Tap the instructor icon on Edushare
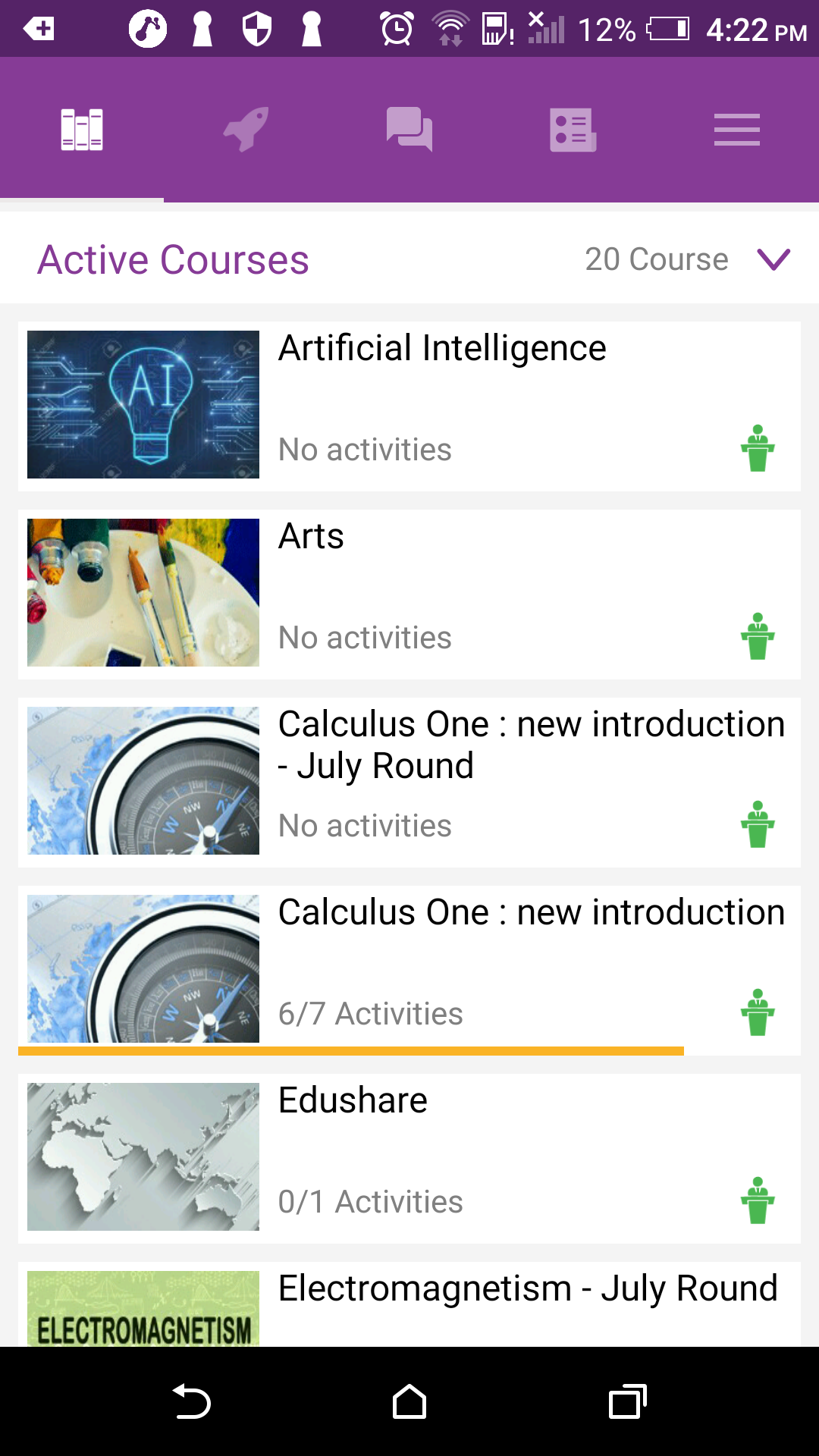 pyautogui.click(x=758, y=1201)
